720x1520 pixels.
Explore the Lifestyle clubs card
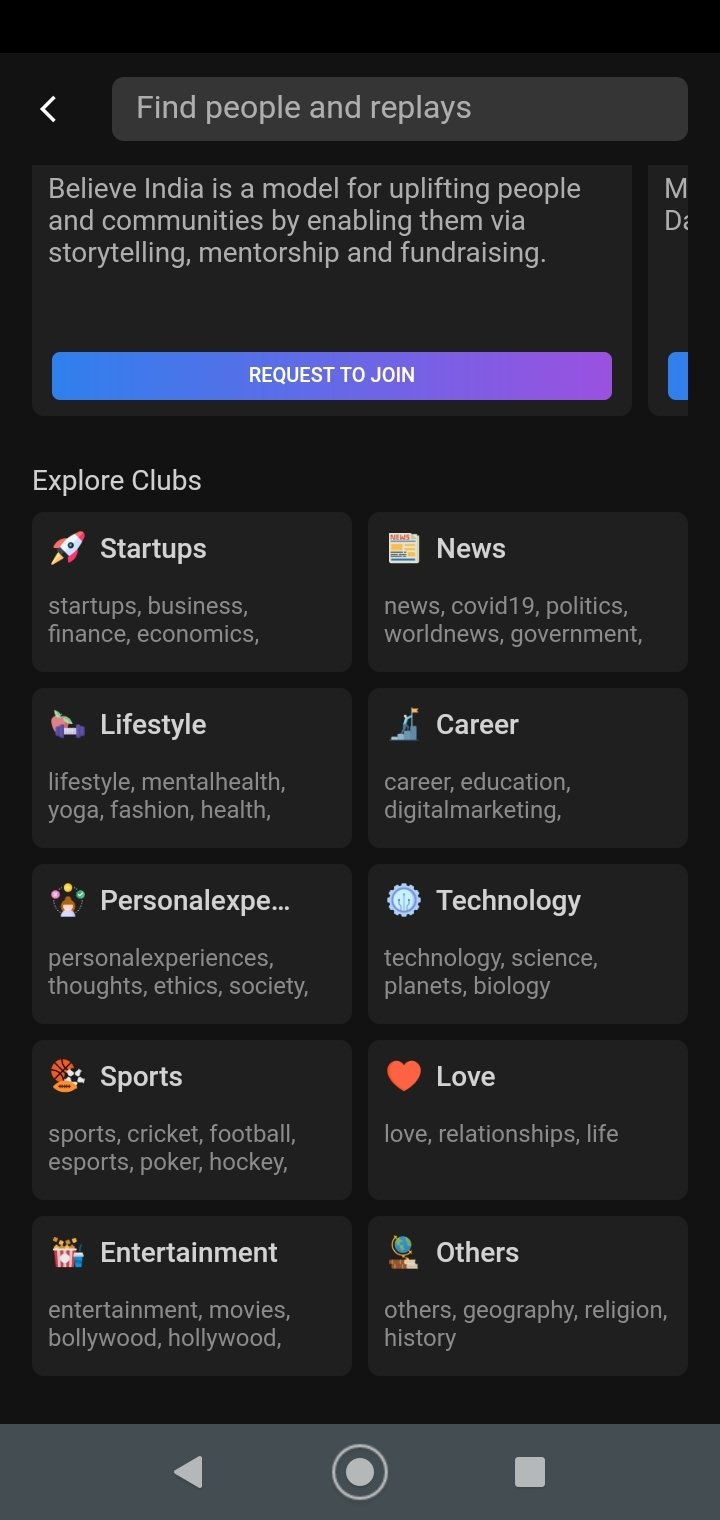[x=192, y=768]
